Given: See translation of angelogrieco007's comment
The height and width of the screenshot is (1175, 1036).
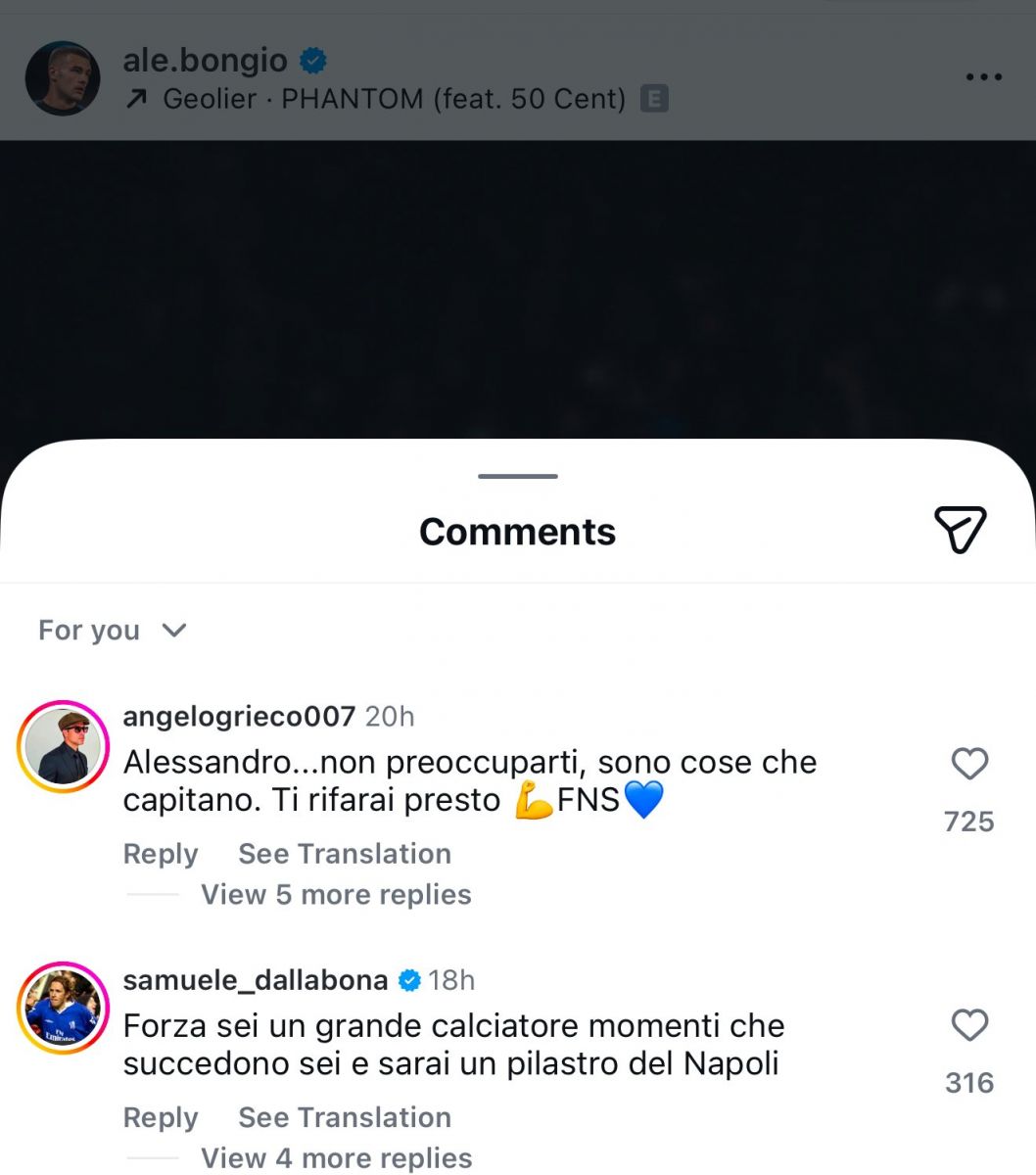Looking at the screenshot, I should (345, 854).
